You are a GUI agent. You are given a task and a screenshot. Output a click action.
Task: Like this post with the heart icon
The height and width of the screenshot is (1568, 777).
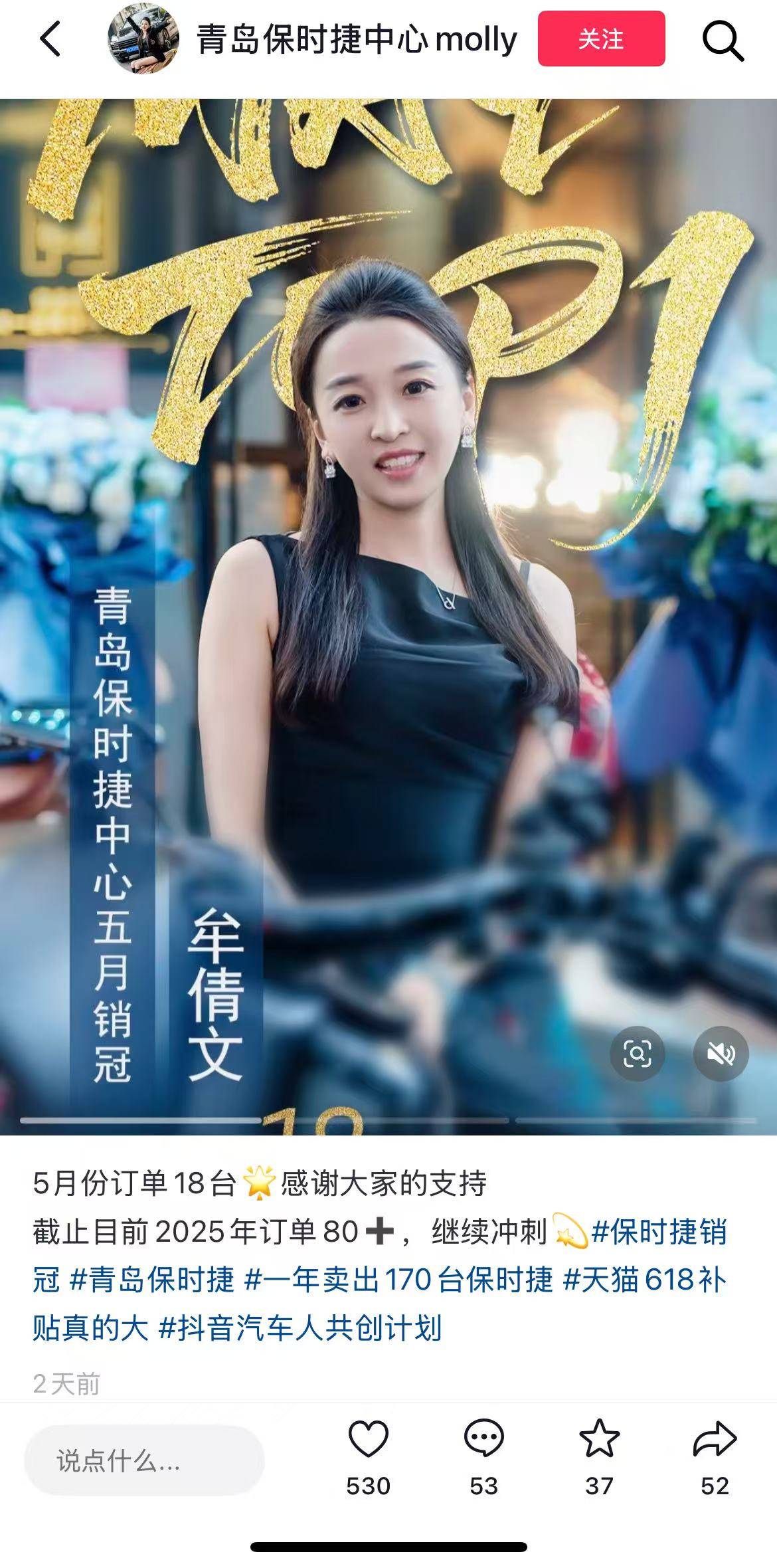click(368, 1440)
